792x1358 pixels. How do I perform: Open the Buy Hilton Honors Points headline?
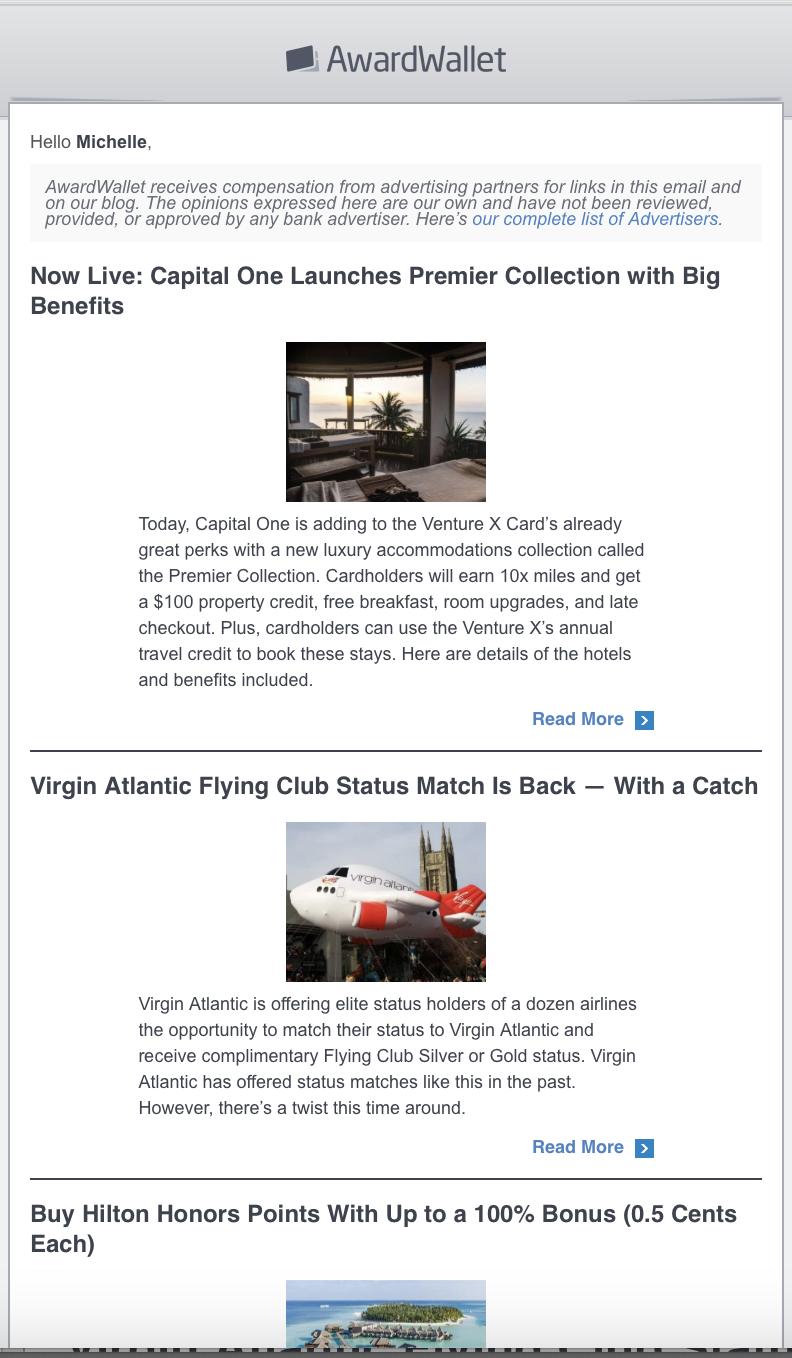383,1228
